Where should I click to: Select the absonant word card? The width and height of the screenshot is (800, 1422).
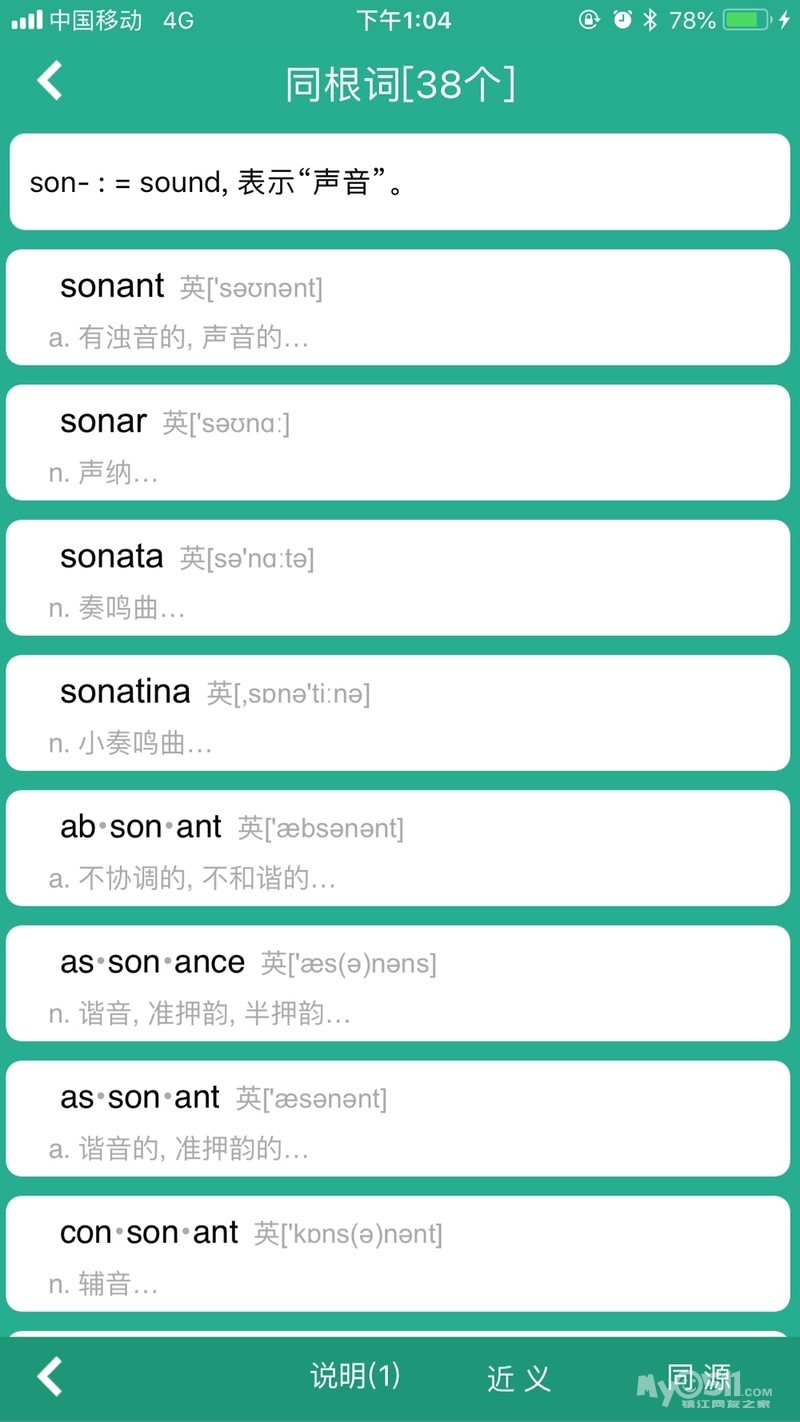[398, 848]
